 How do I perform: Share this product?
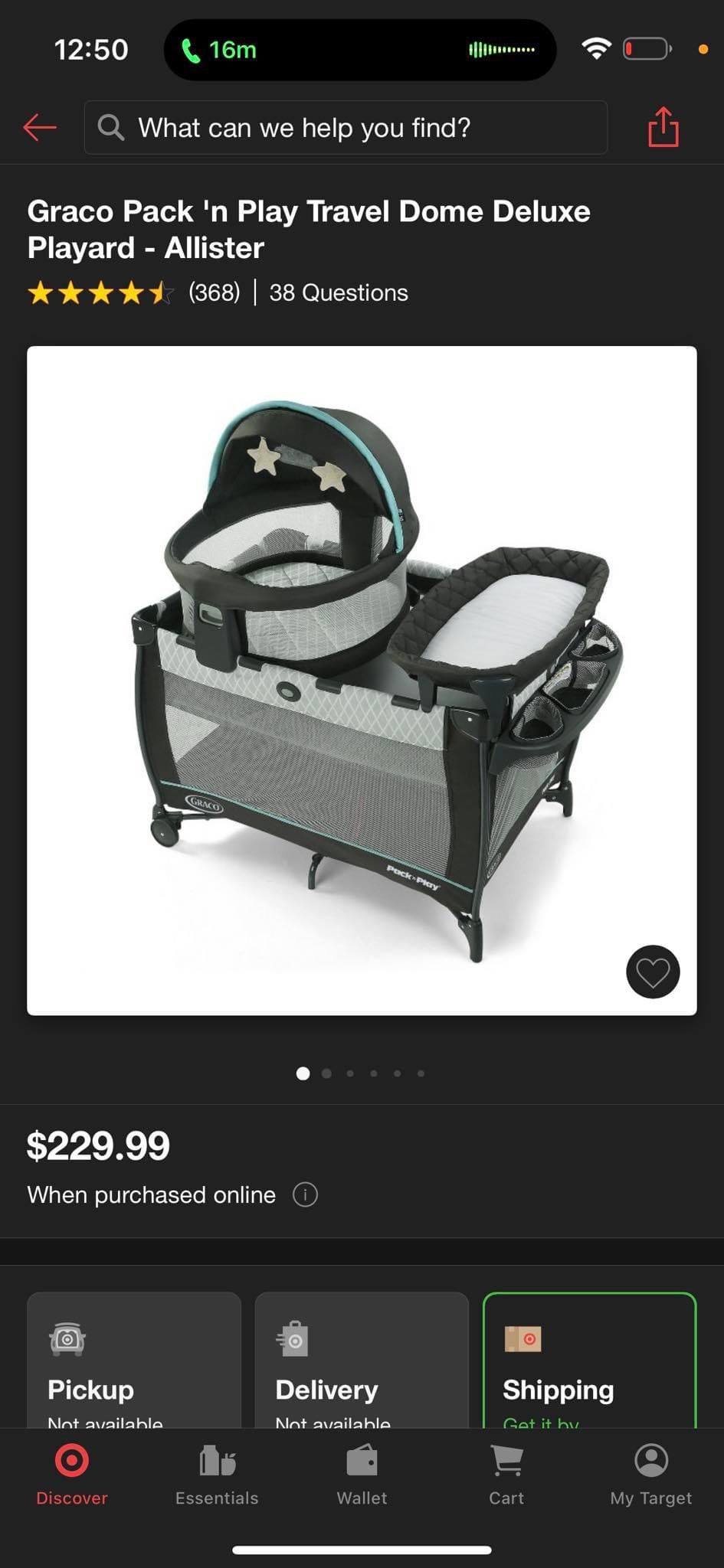[663, 127]
